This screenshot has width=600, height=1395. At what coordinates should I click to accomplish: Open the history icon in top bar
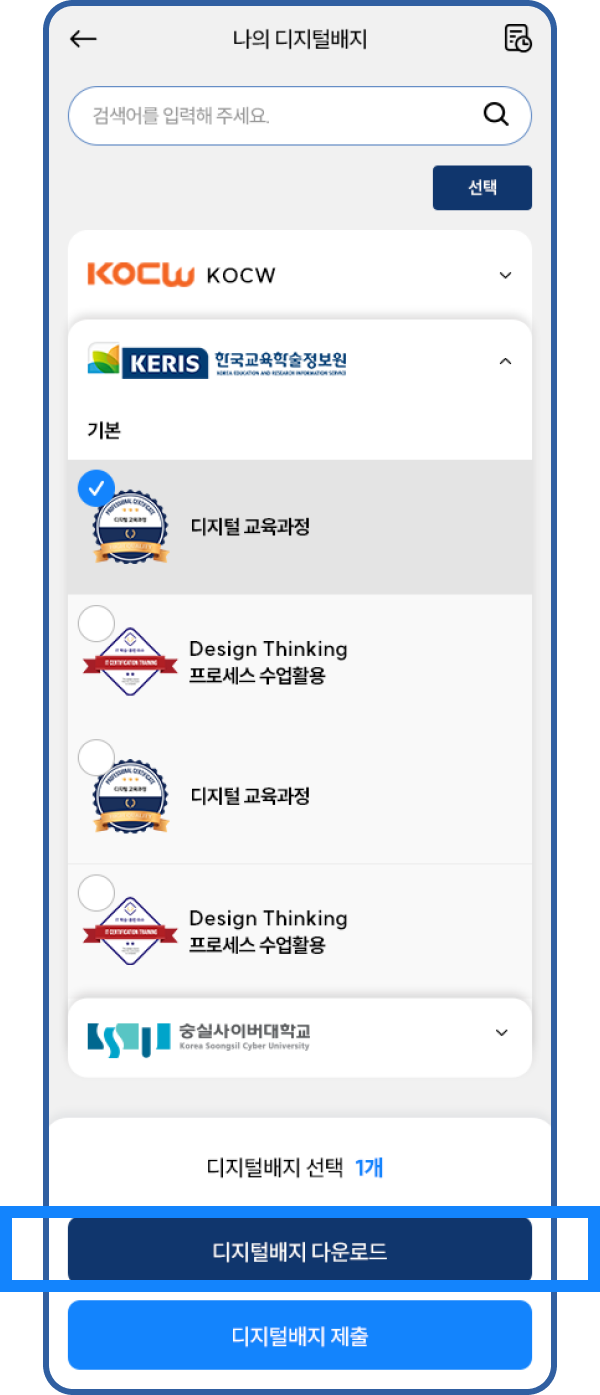click(517, 39)
